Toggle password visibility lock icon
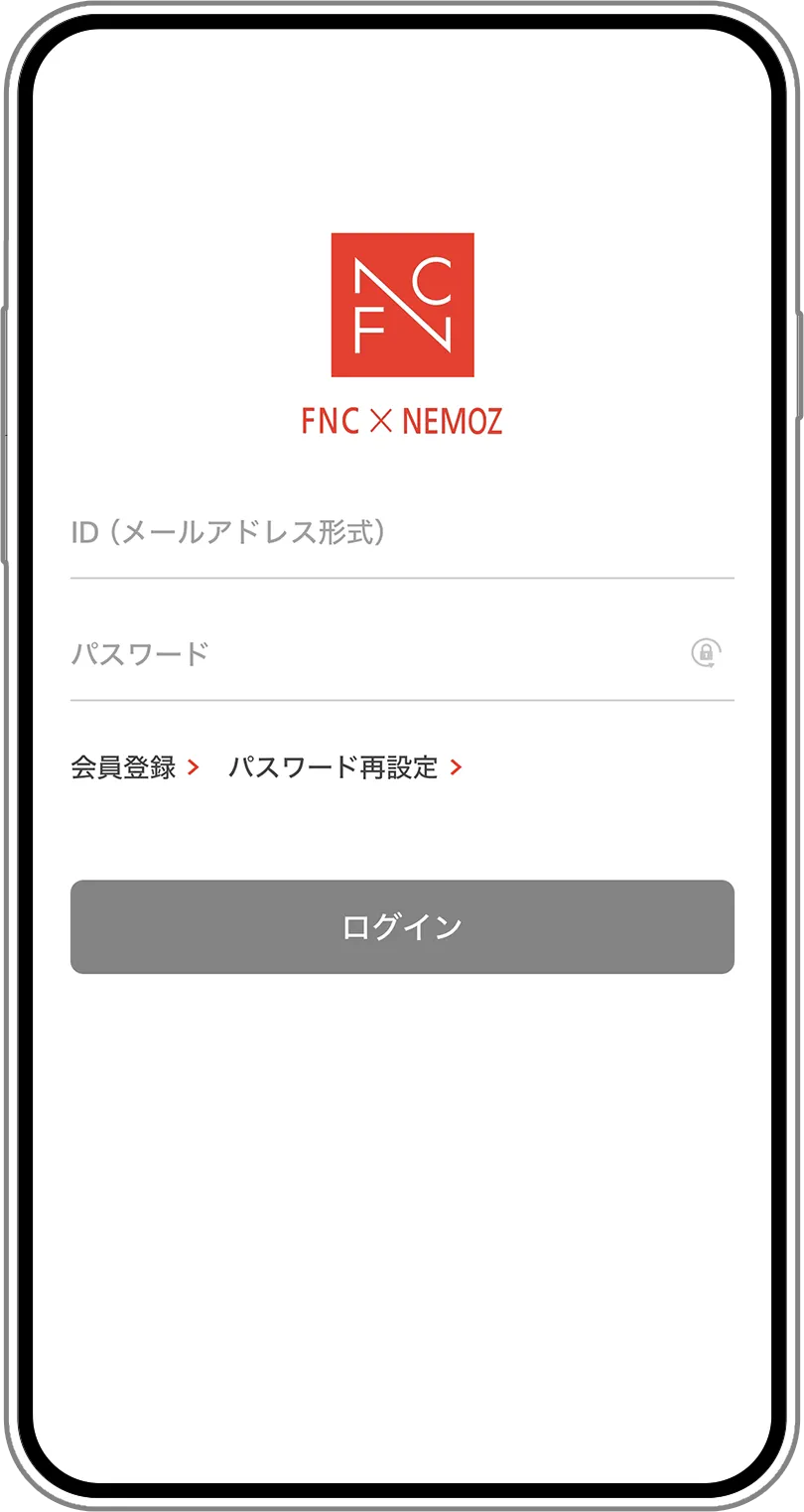The image size is (804, 1512). [705, 653]
